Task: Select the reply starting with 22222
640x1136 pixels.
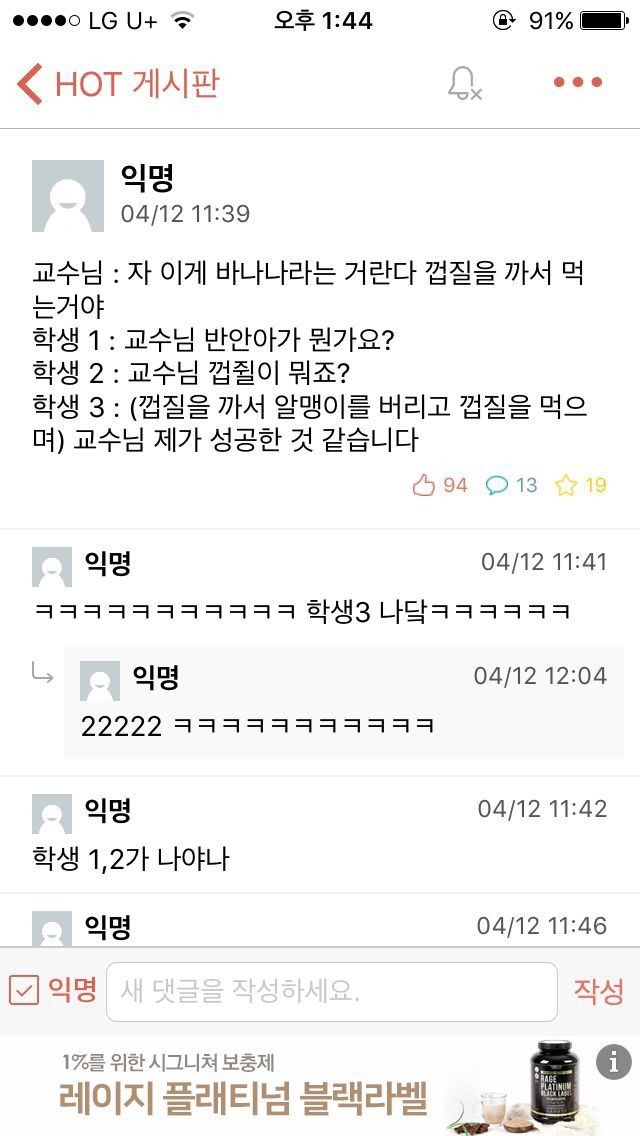Action: 256,725
